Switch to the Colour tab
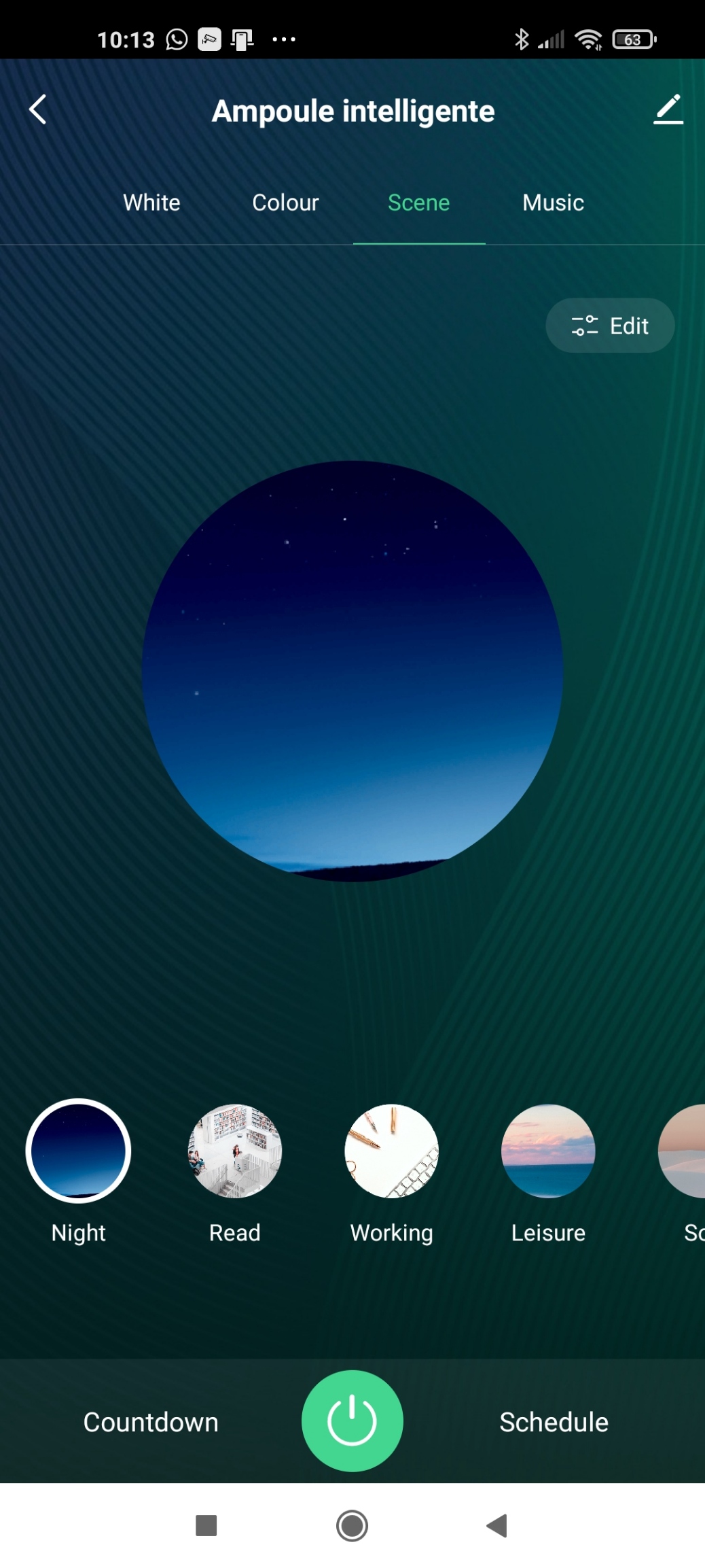 [285, 203]
